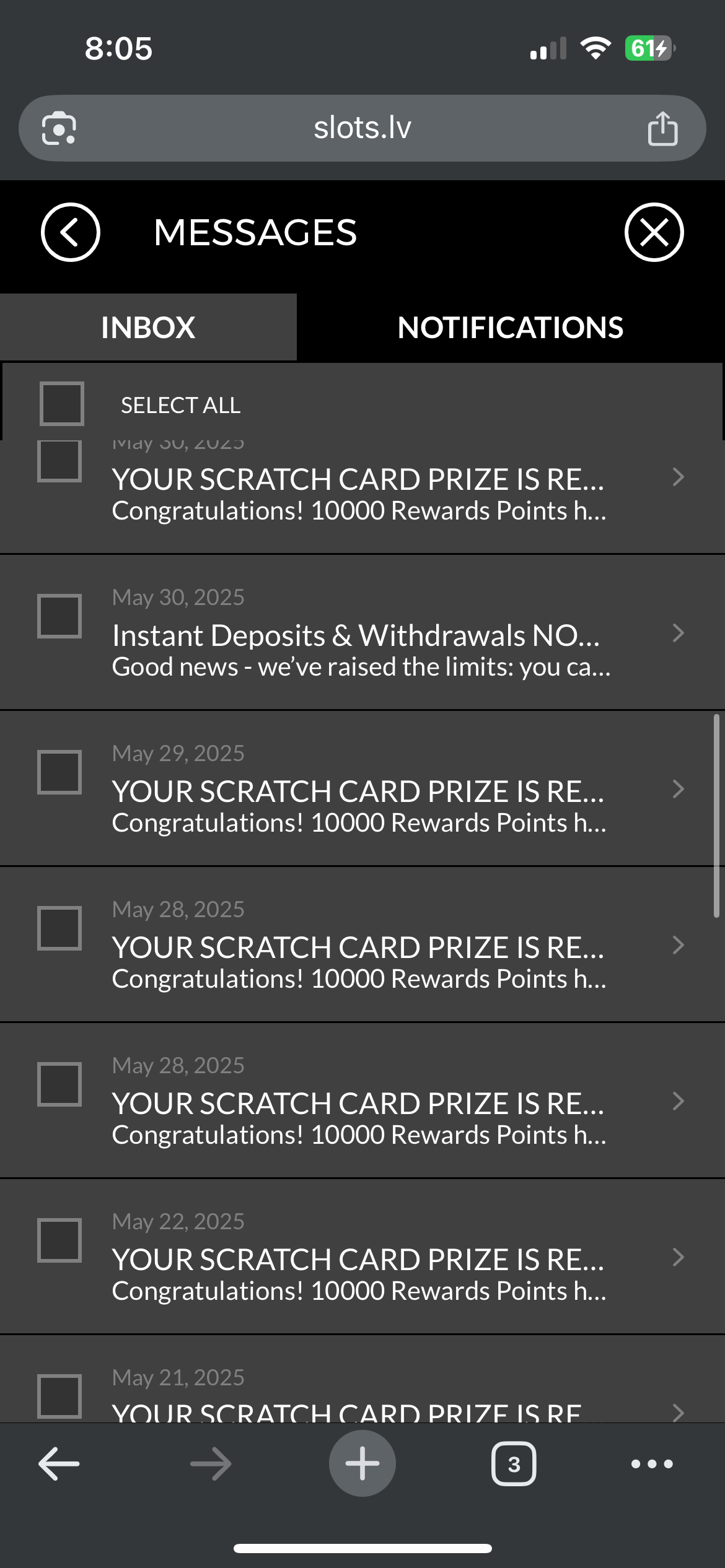Screen dimensions: 725x1568
Task: Select the checkbox for the Instant Deposits message
Action: [x=59, y=616]
